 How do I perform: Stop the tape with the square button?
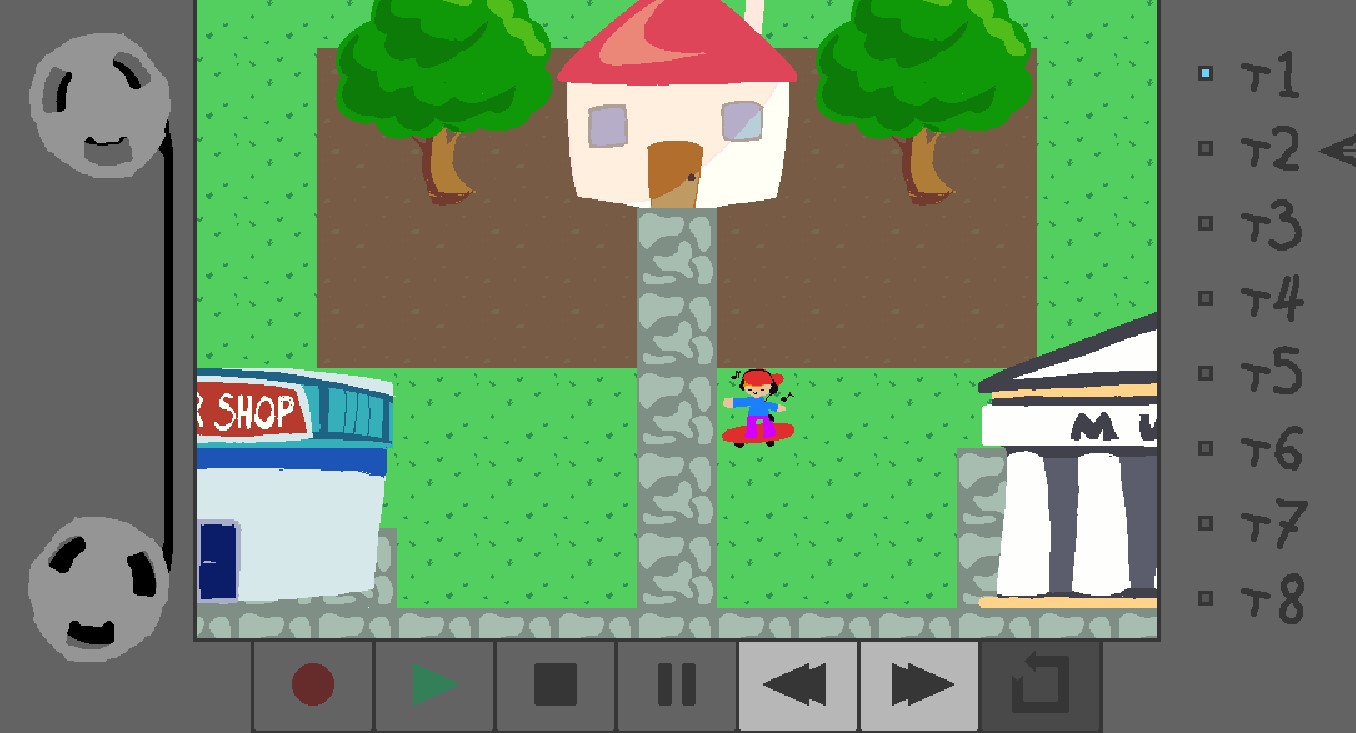pyautogui.click(x=556, y=686)
